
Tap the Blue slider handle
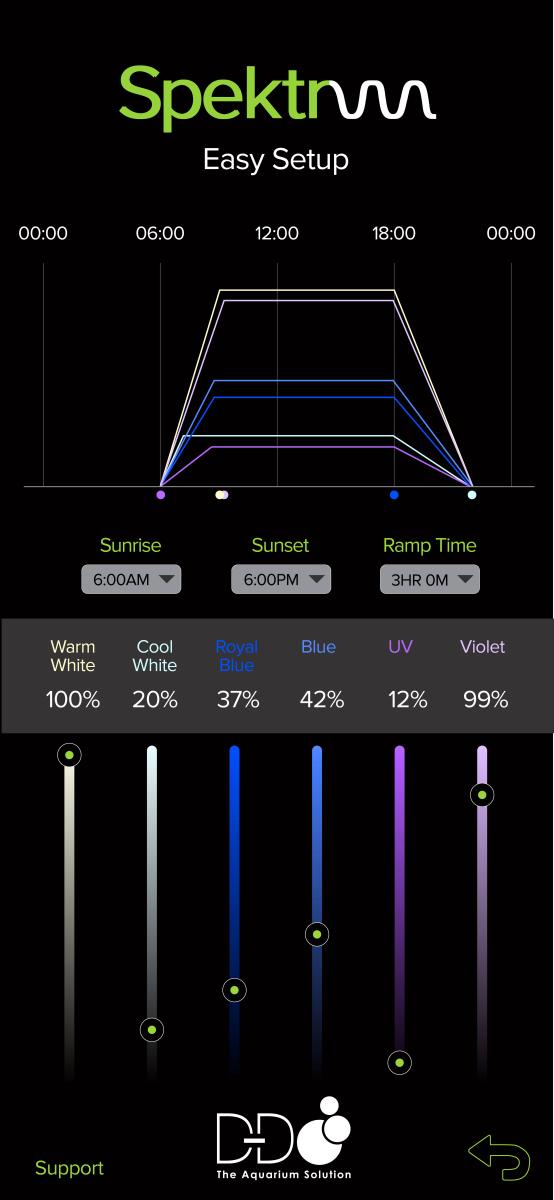coord(318,935)
